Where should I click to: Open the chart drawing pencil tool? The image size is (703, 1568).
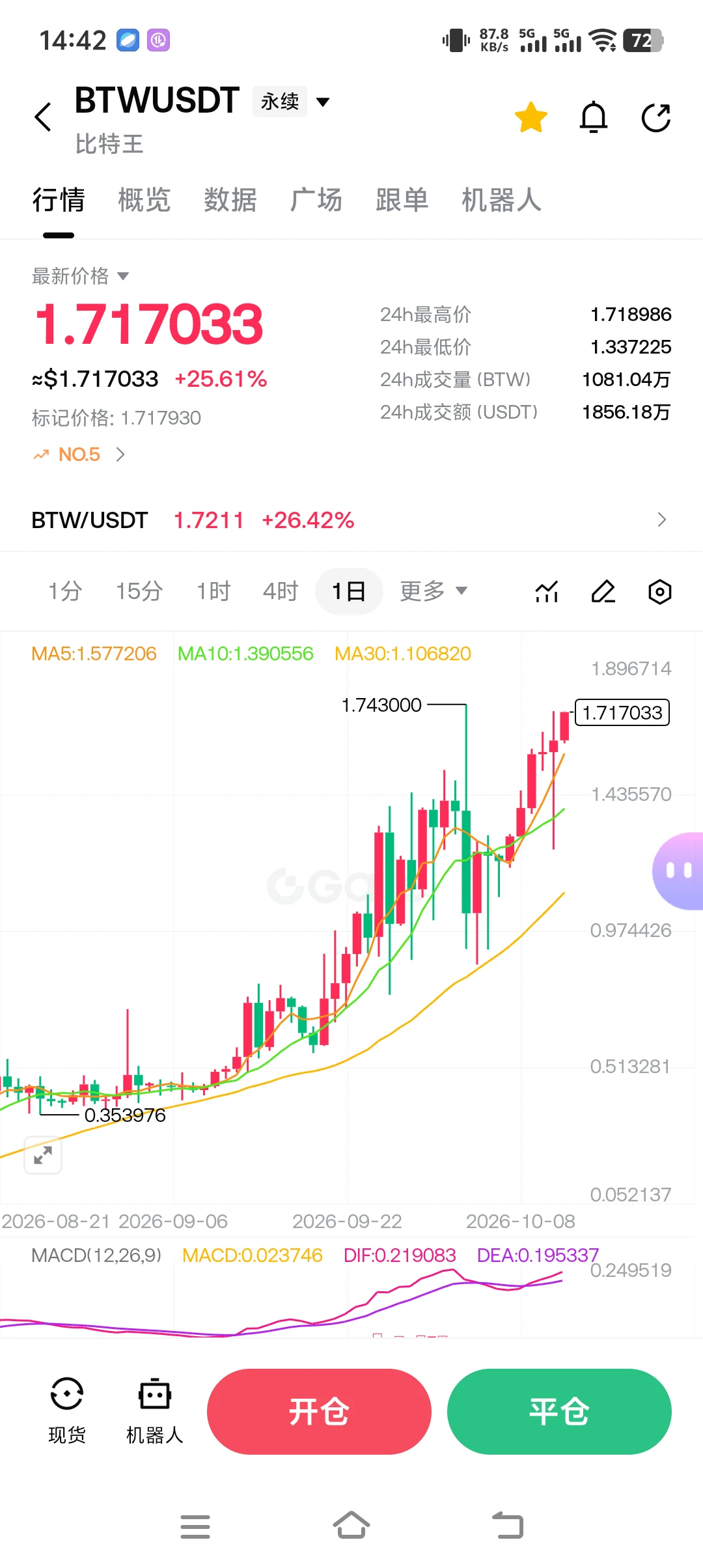point(603,592)
